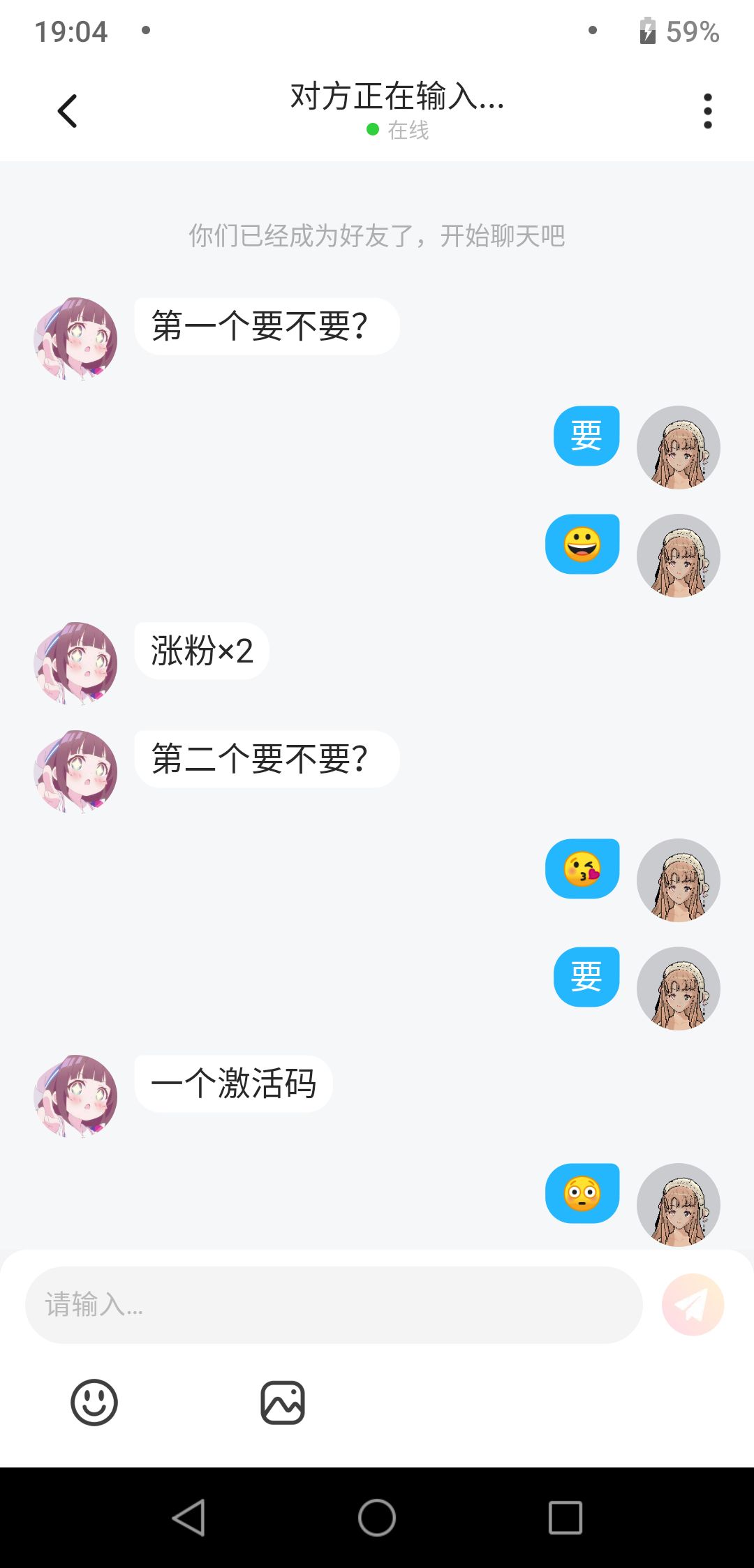Tap the system home button
Image resolution: width=754 pixels, height=1568 pixels.
(377, 1518)
